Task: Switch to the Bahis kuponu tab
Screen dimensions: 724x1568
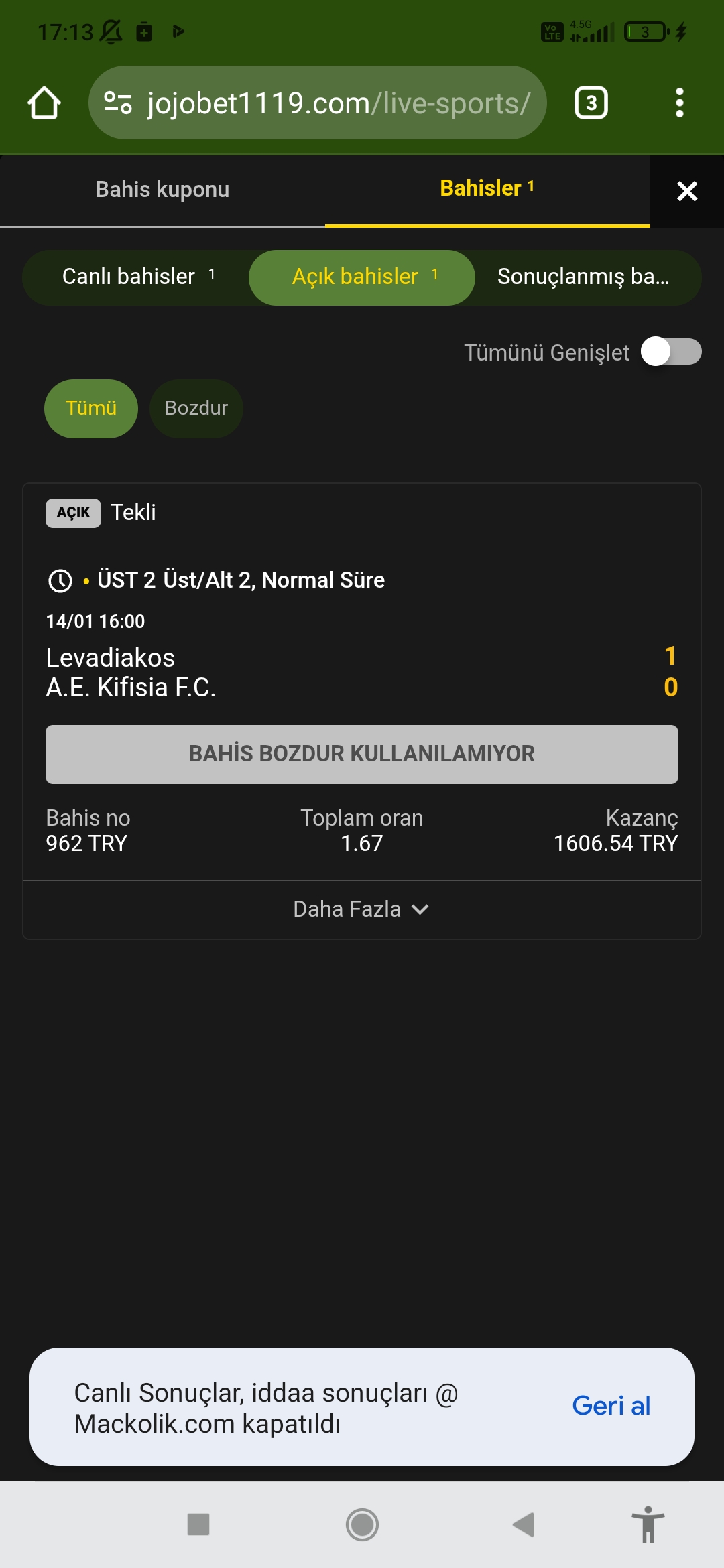Action: click(162, 190)
